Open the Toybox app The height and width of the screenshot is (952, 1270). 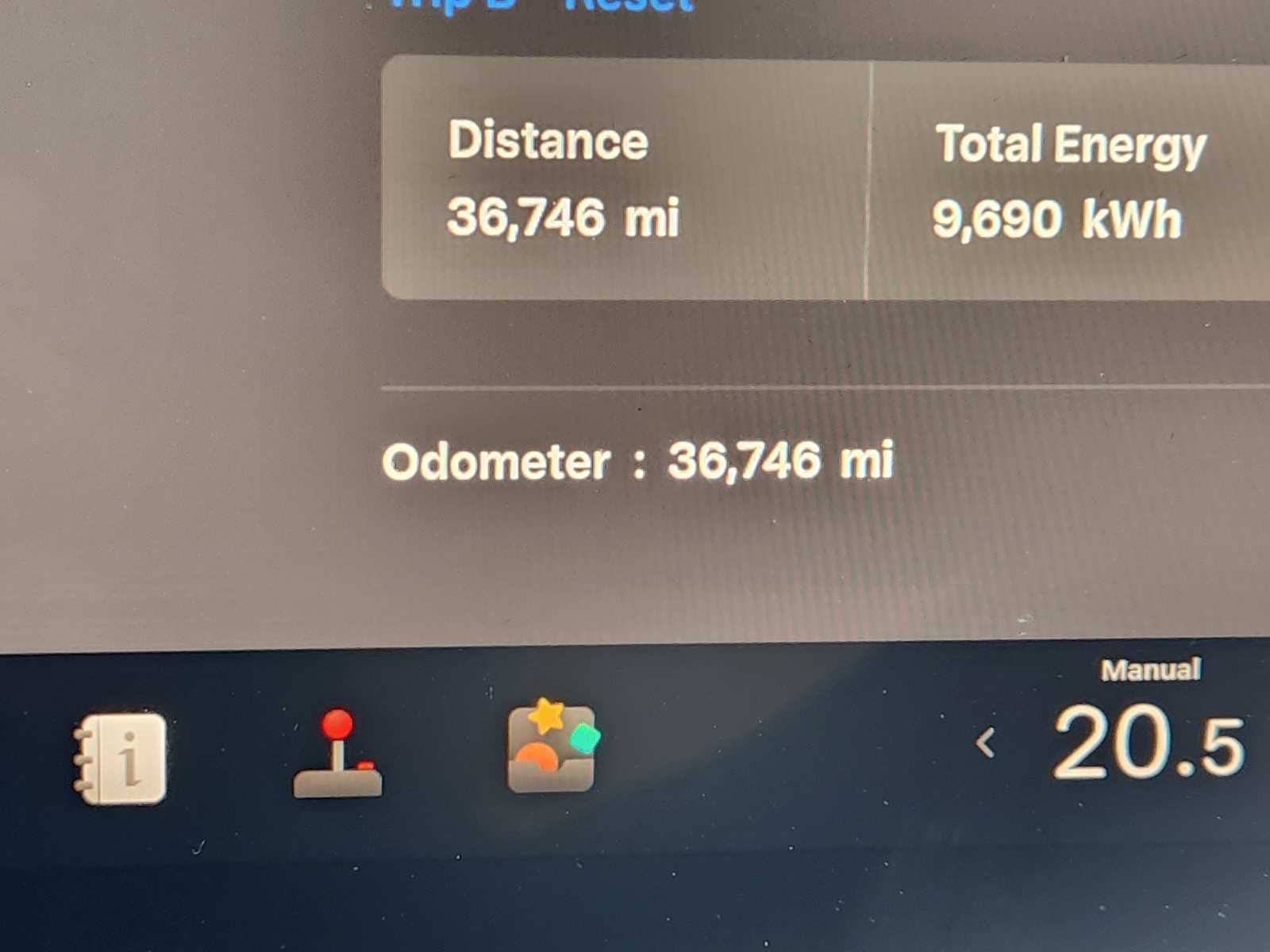[x=552, y=747]
